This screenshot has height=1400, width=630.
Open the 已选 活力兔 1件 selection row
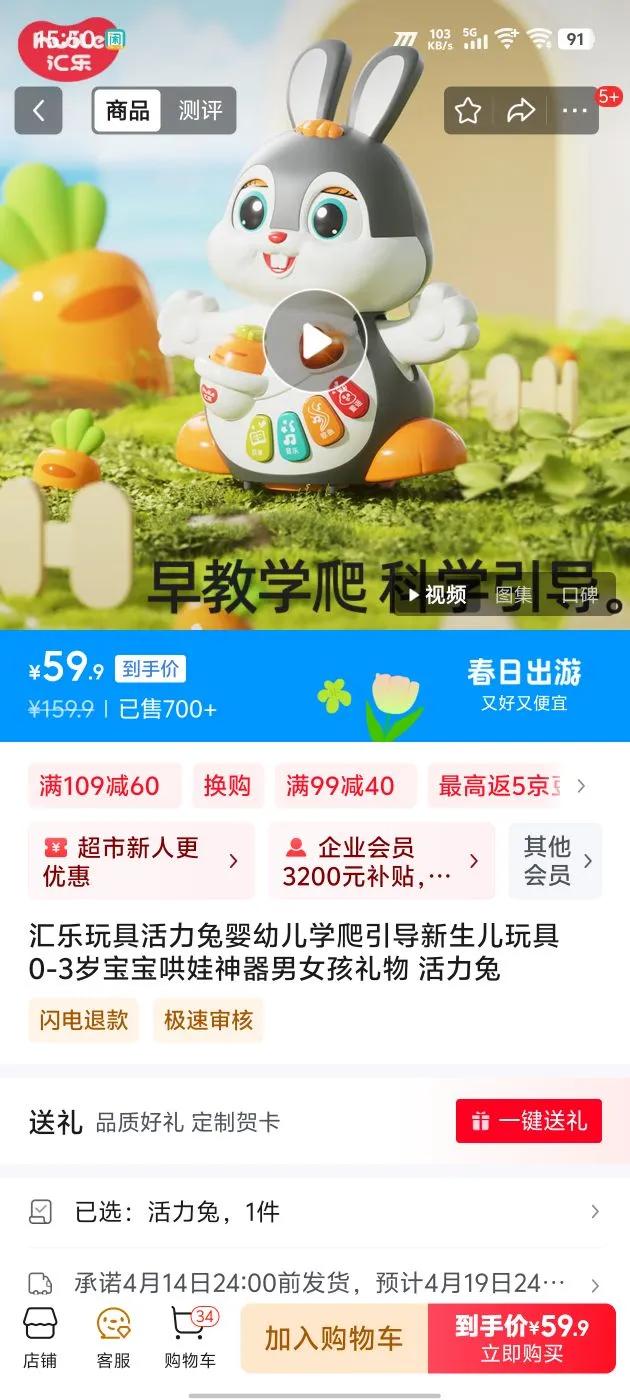click(315, 1212)
